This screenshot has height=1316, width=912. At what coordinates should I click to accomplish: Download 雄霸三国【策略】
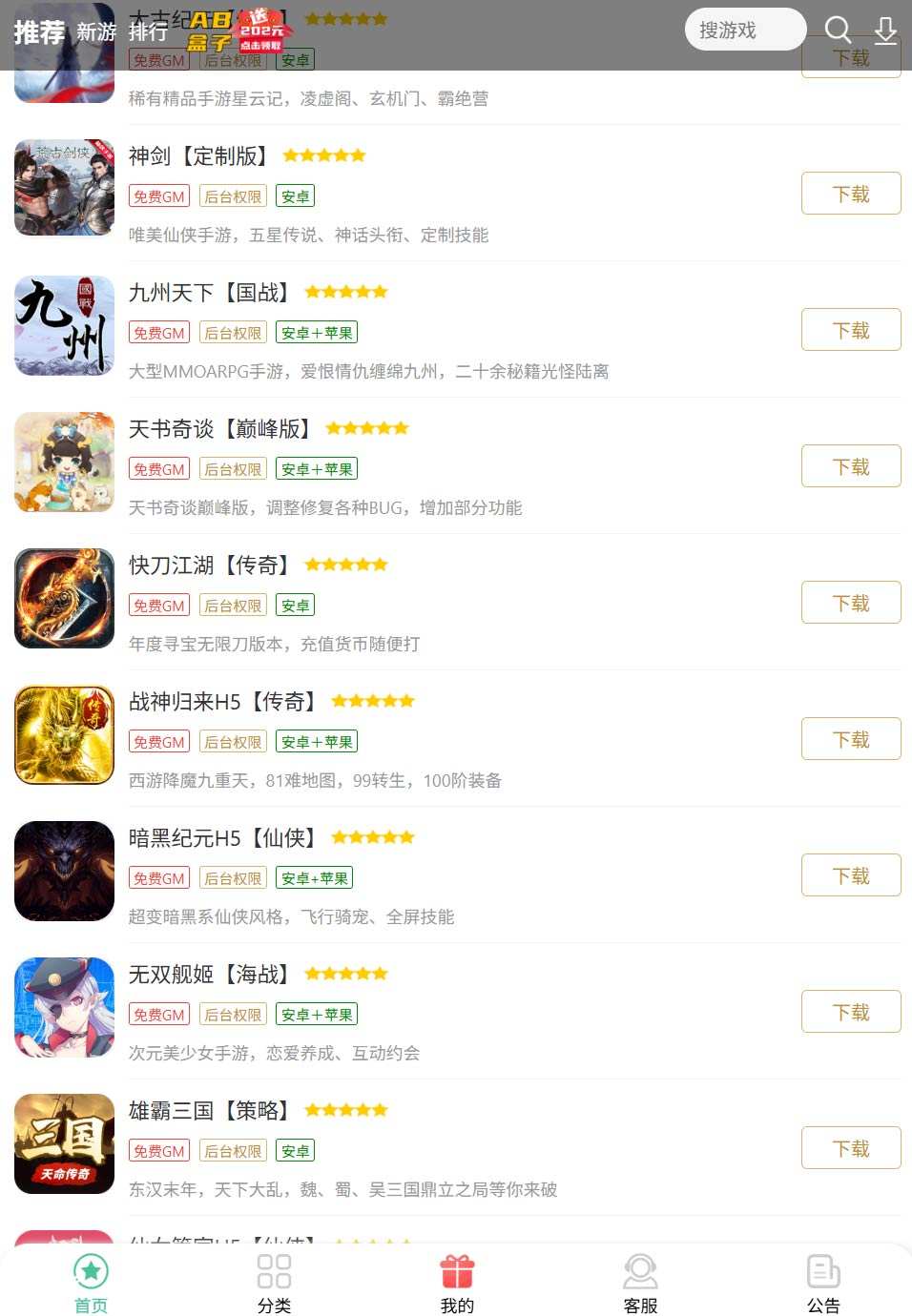[851, 1148]
